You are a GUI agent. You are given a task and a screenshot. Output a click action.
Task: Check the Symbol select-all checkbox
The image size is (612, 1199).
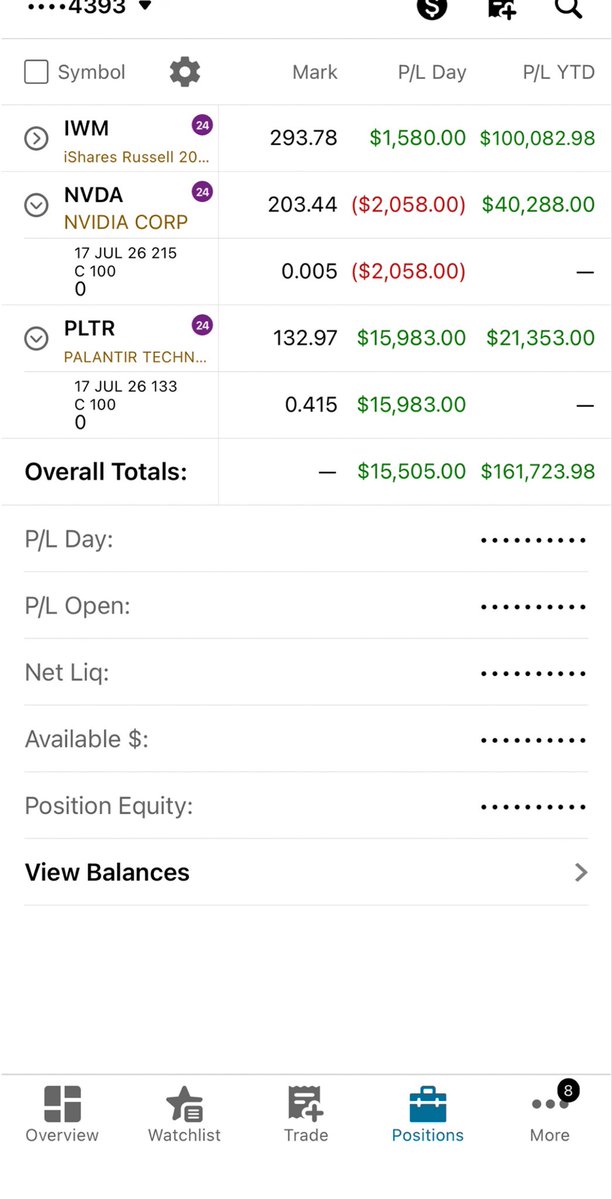37,72
